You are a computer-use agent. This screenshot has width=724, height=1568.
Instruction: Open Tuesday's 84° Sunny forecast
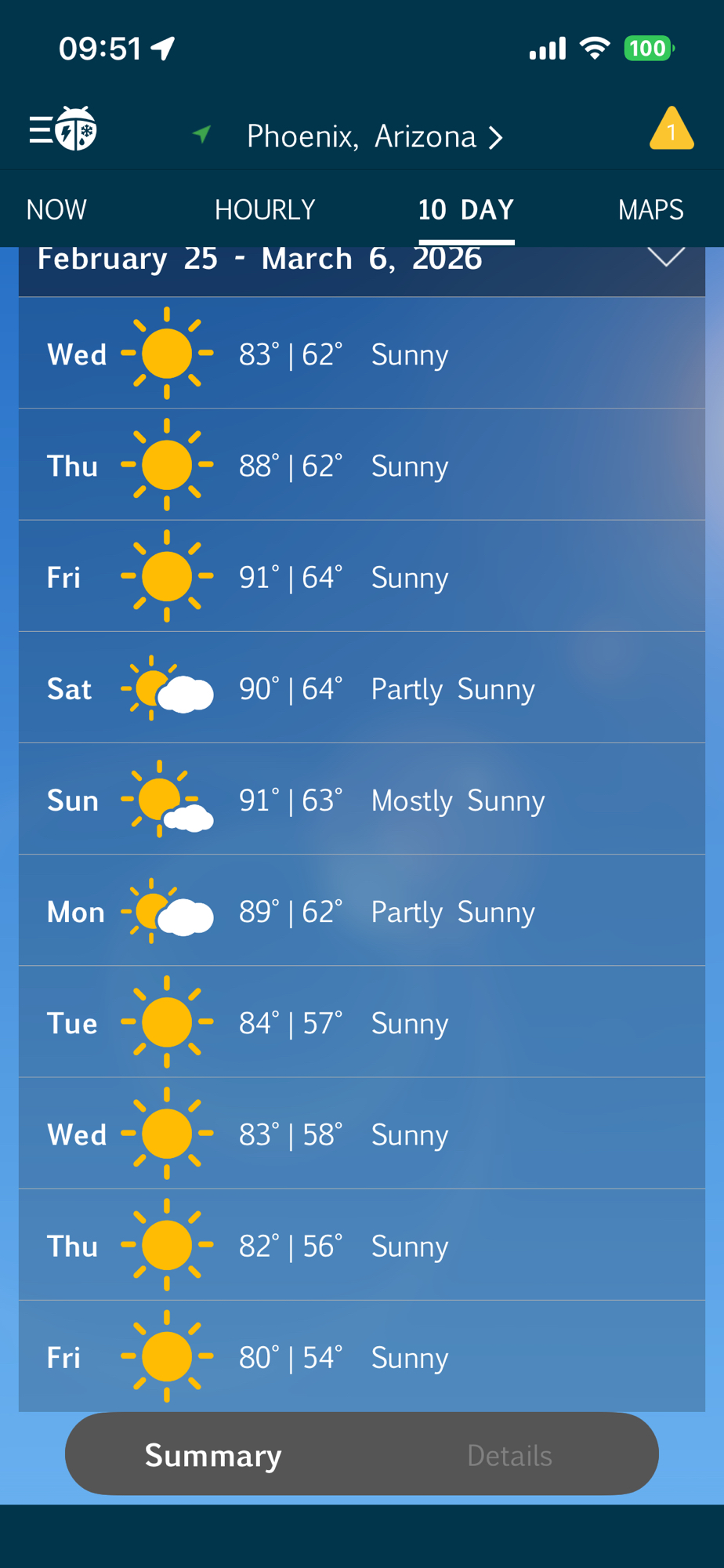361,1022
